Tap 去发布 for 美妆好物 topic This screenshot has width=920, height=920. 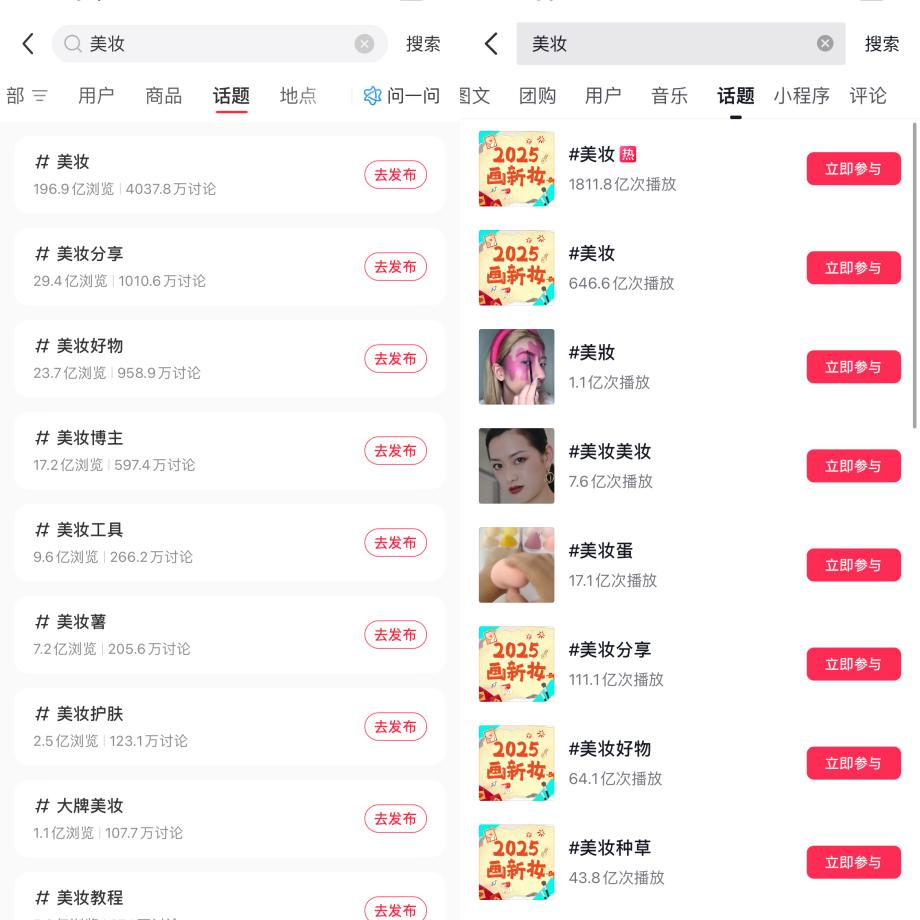pos(395,358)
